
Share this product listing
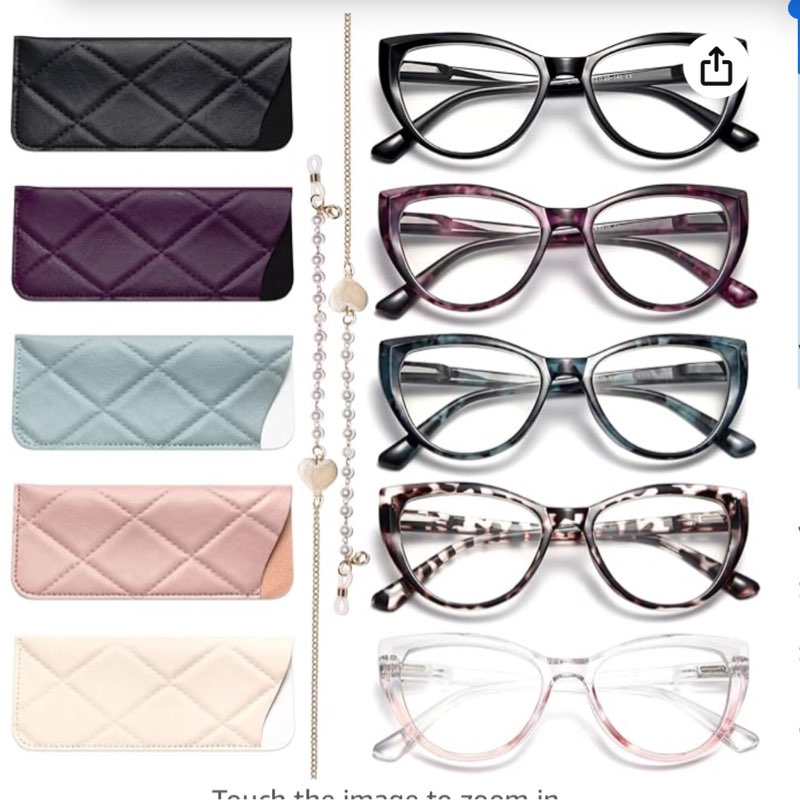click(716, 67)
